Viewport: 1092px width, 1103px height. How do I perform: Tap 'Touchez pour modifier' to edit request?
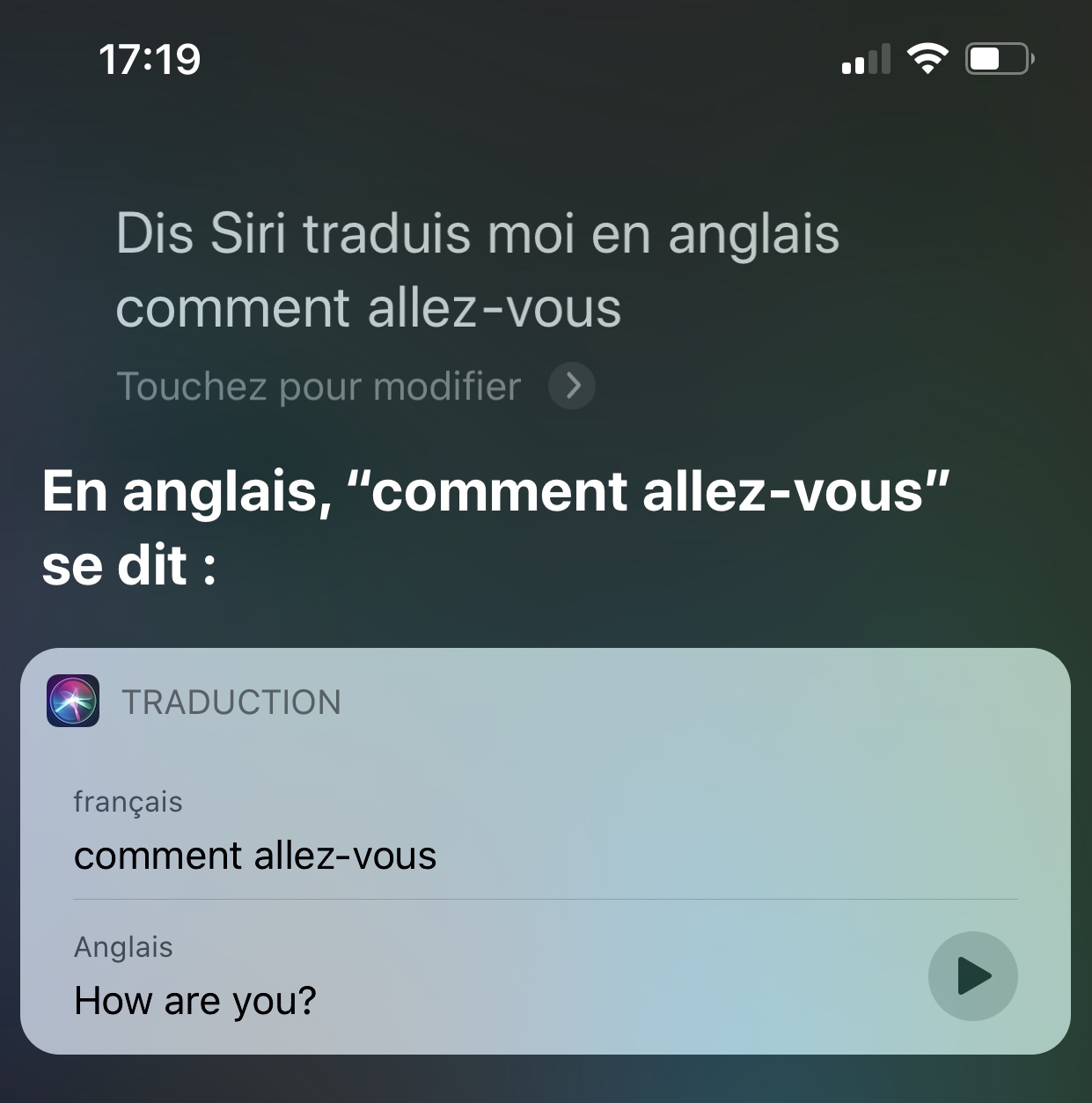pos(319,386)
